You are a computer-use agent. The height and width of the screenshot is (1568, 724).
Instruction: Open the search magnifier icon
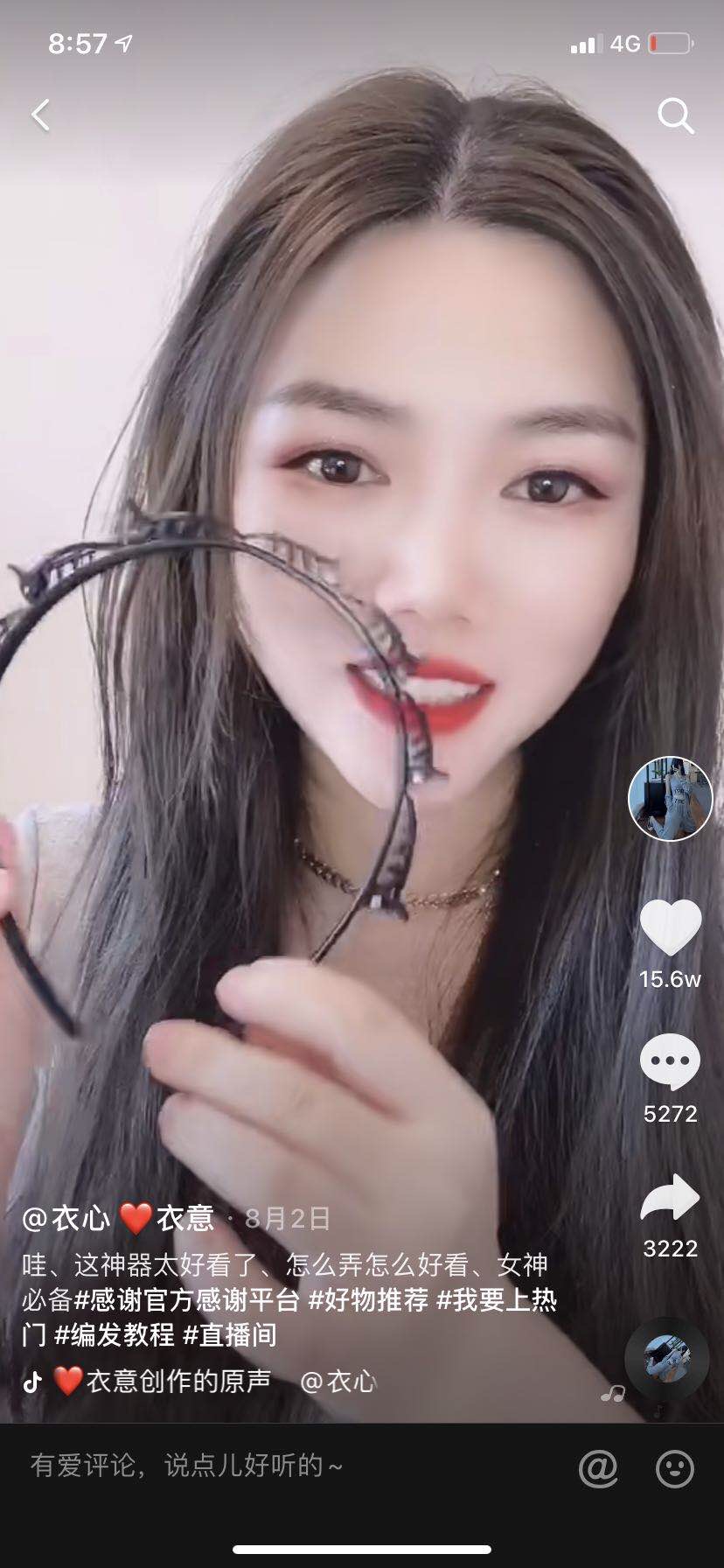coord(675,115)
